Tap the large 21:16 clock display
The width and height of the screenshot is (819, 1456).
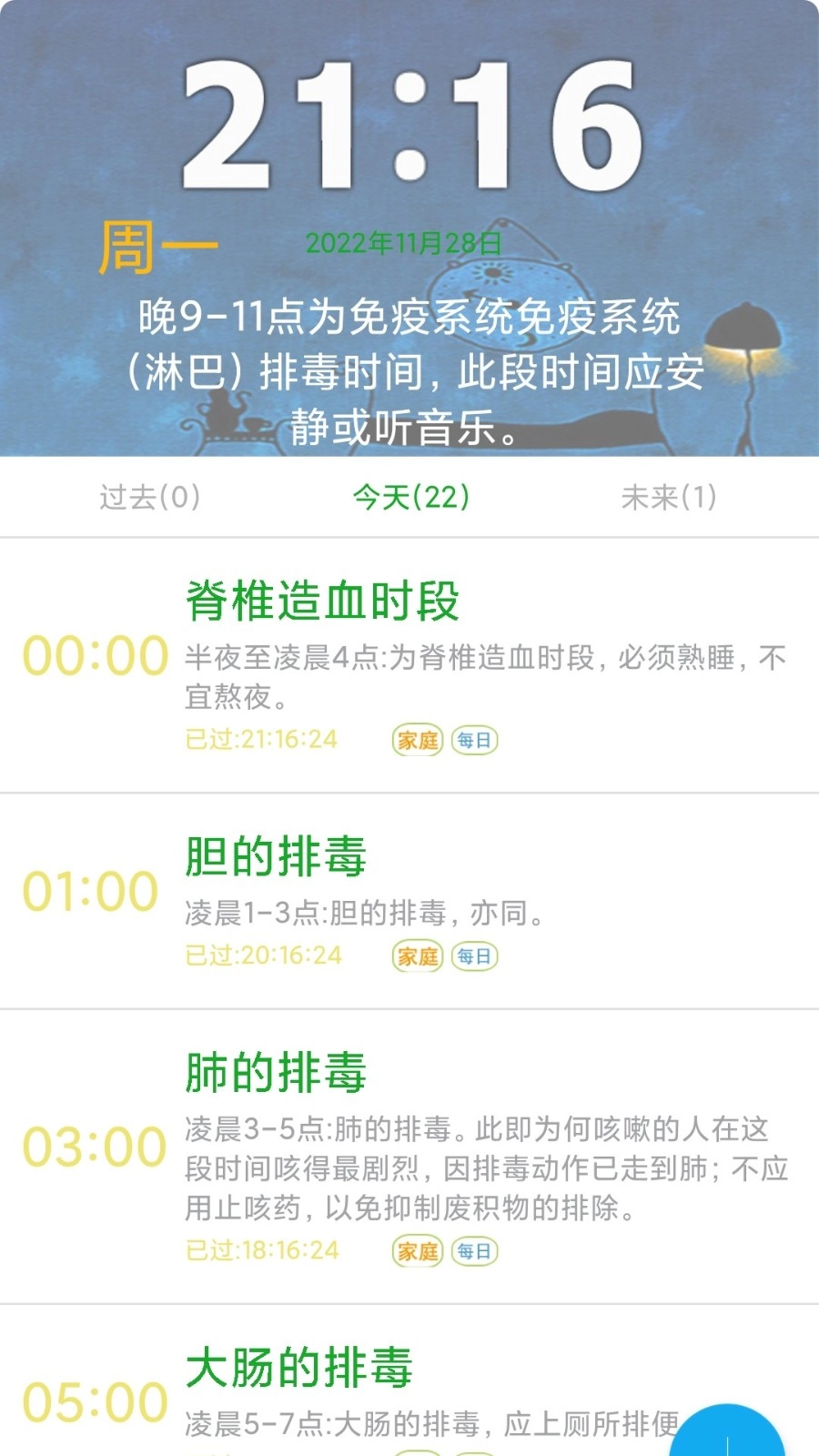point(409,118)
